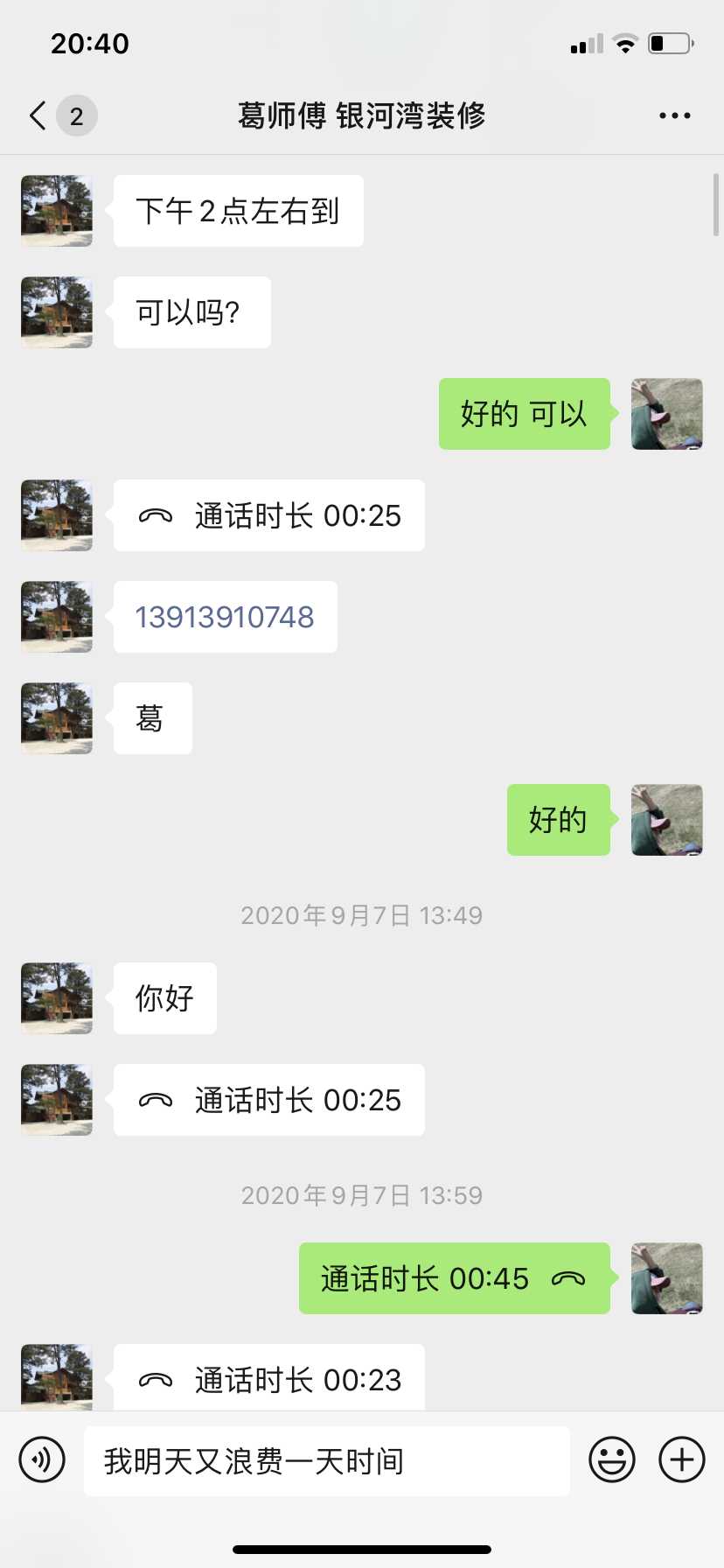The width and height of the screenshot is (724, 1568).
Task: Open chat info overflow menu
Action: tap(674, 115)
